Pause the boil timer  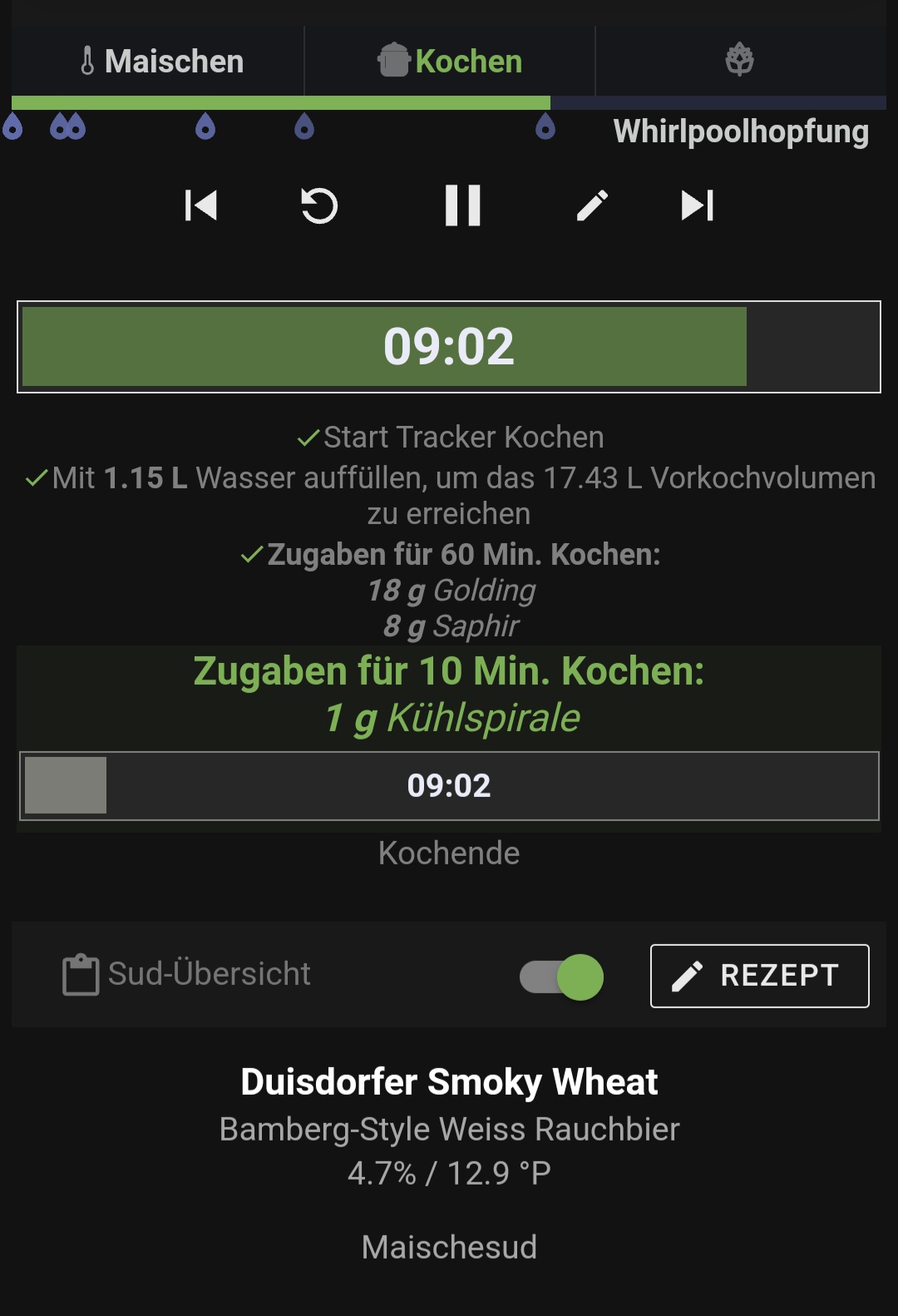tap(463, 205)
